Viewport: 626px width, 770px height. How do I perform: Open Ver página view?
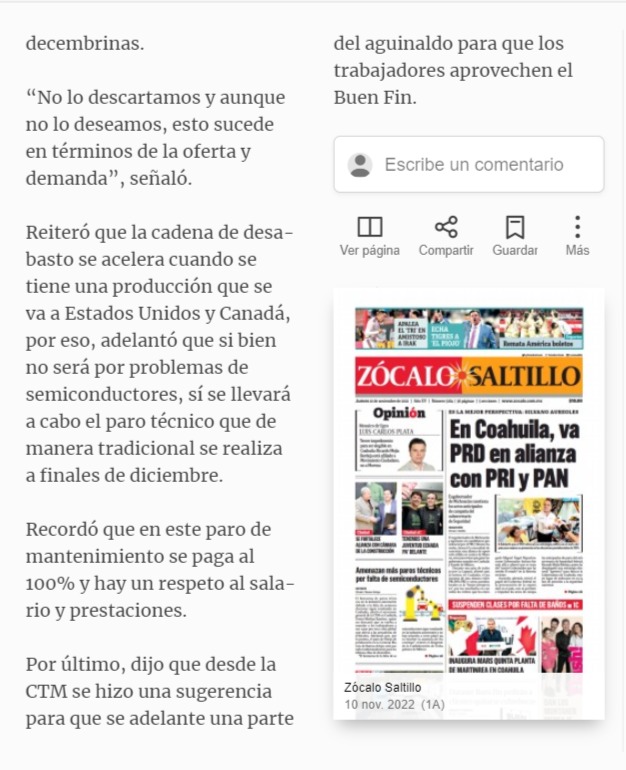[370, 236]
